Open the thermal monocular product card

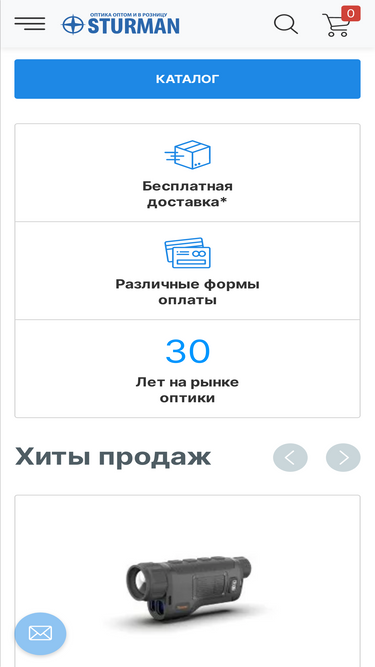pos(188,581)
